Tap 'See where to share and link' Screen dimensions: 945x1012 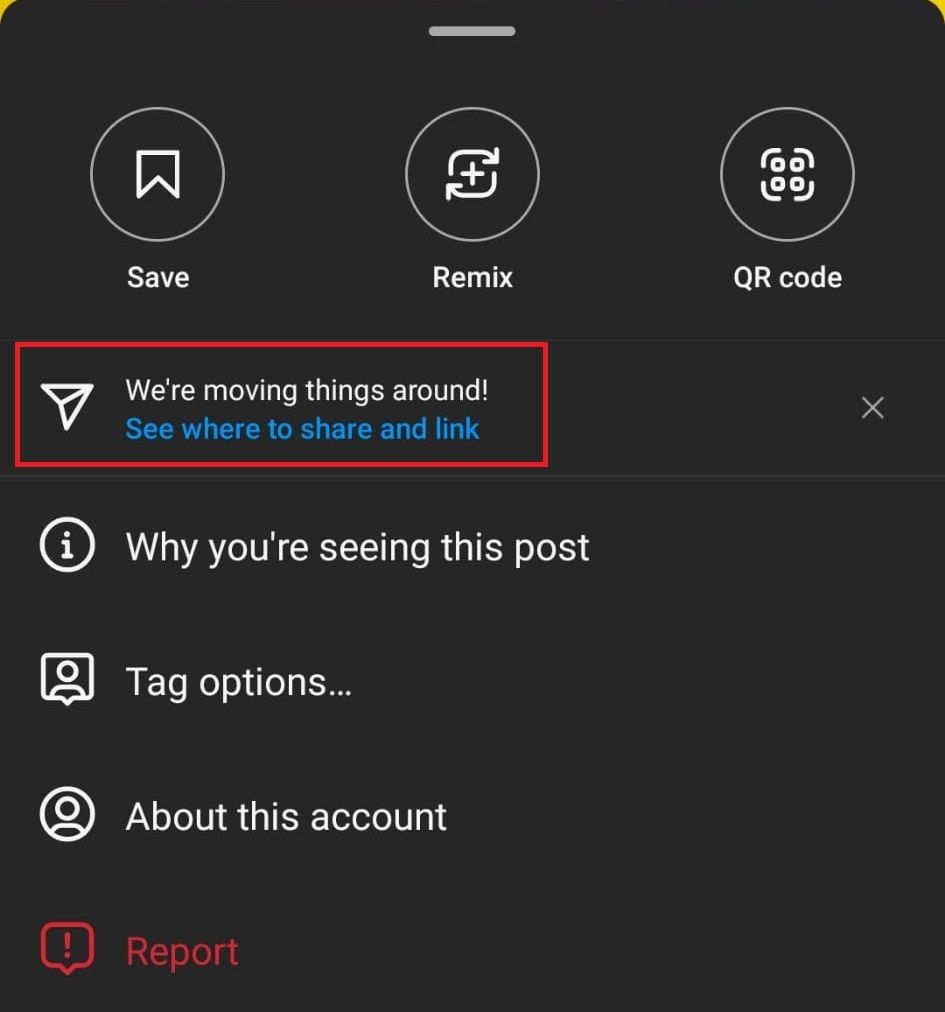pyautogui.click(x=302, y=429)
